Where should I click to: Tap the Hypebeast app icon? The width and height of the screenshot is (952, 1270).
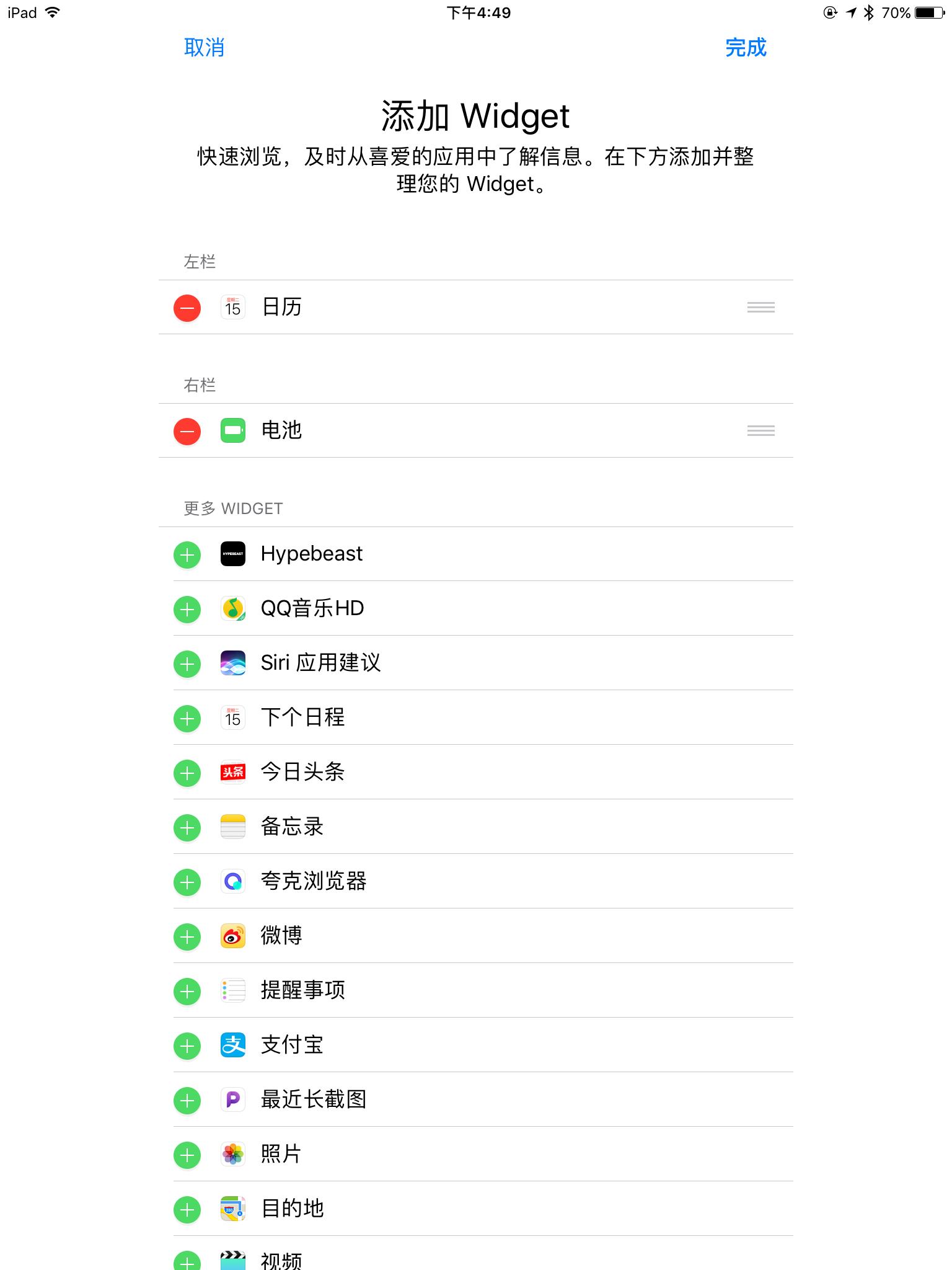click(x=232, y=554)
